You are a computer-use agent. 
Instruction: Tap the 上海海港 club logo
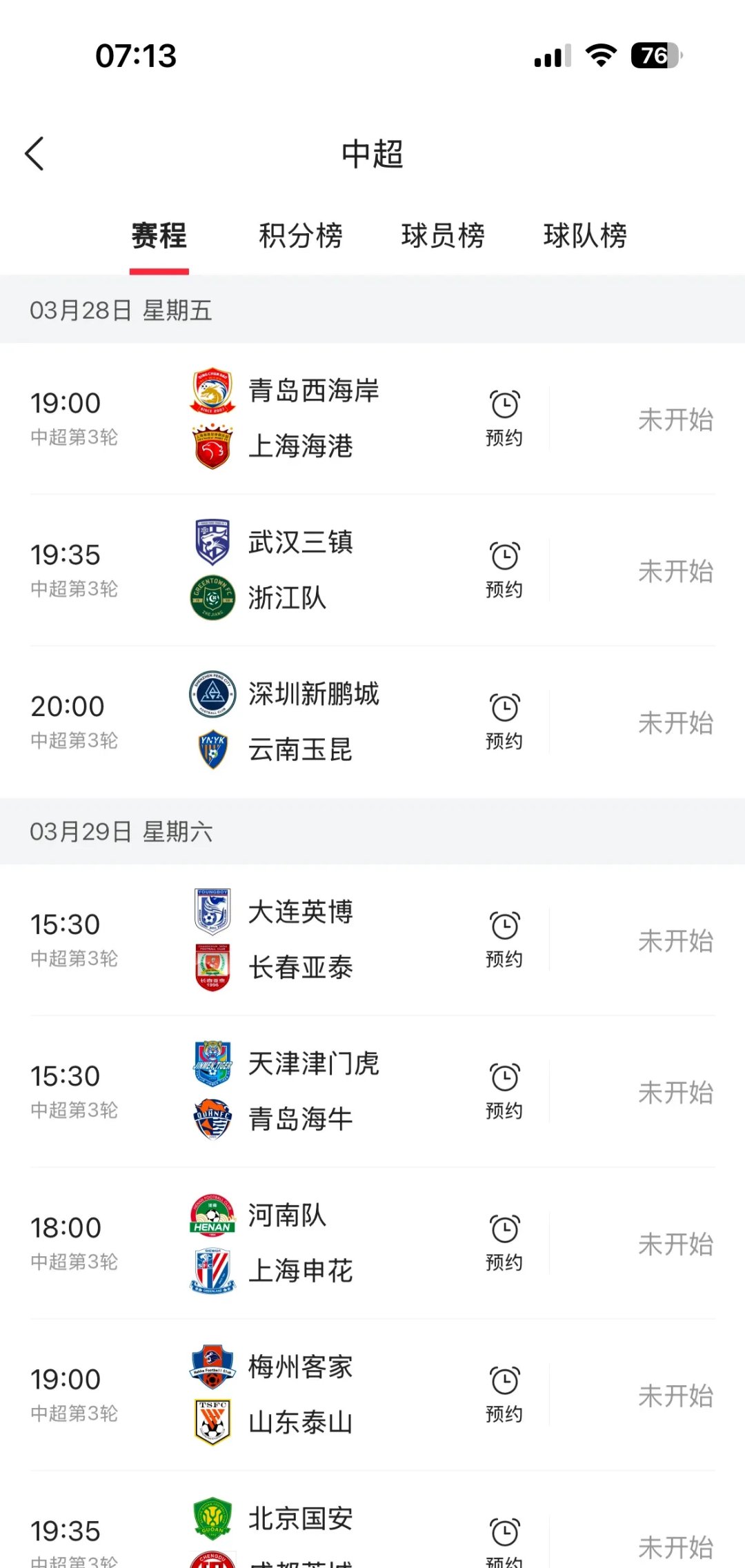click(211, 446)
